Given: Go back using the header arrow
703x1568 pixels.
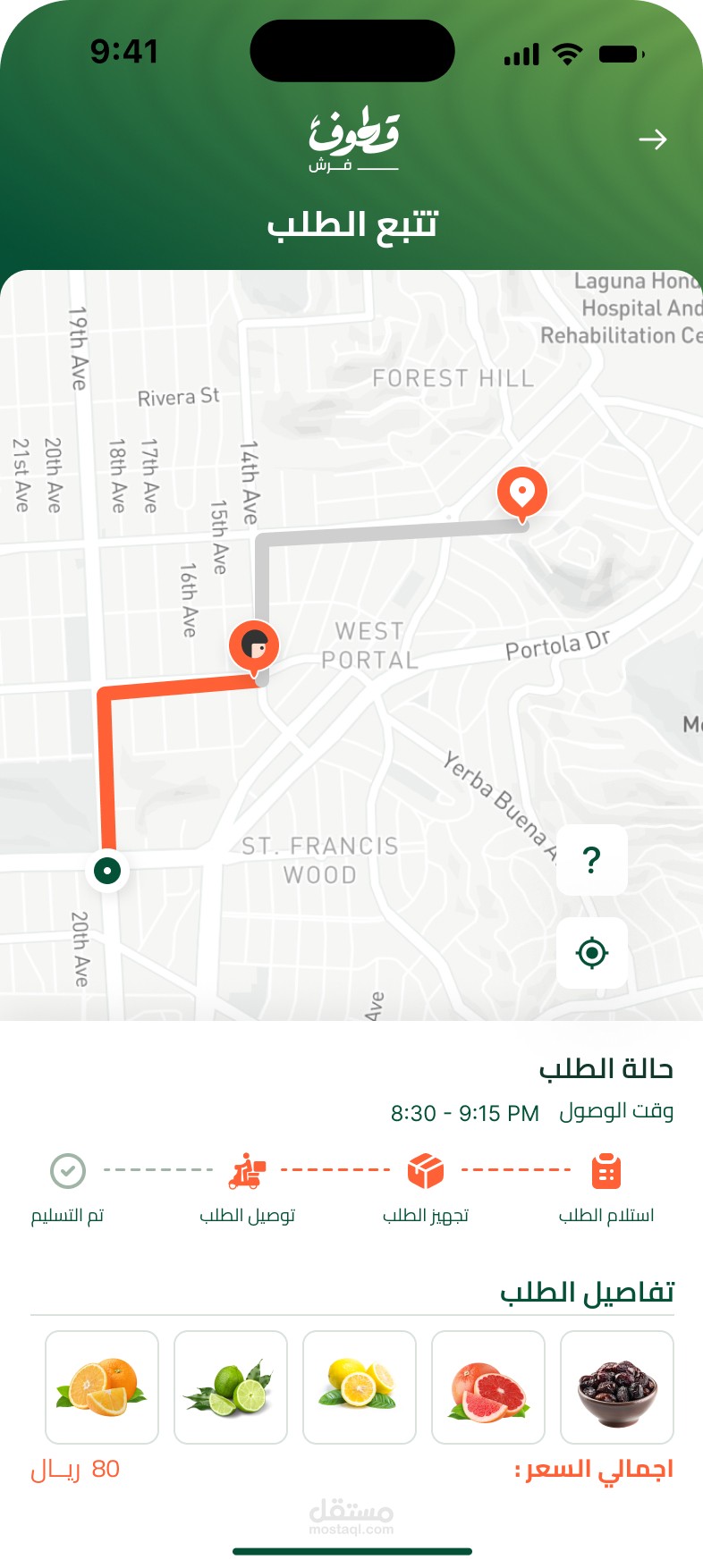Looking at the screenshot, I should point(653,139).
